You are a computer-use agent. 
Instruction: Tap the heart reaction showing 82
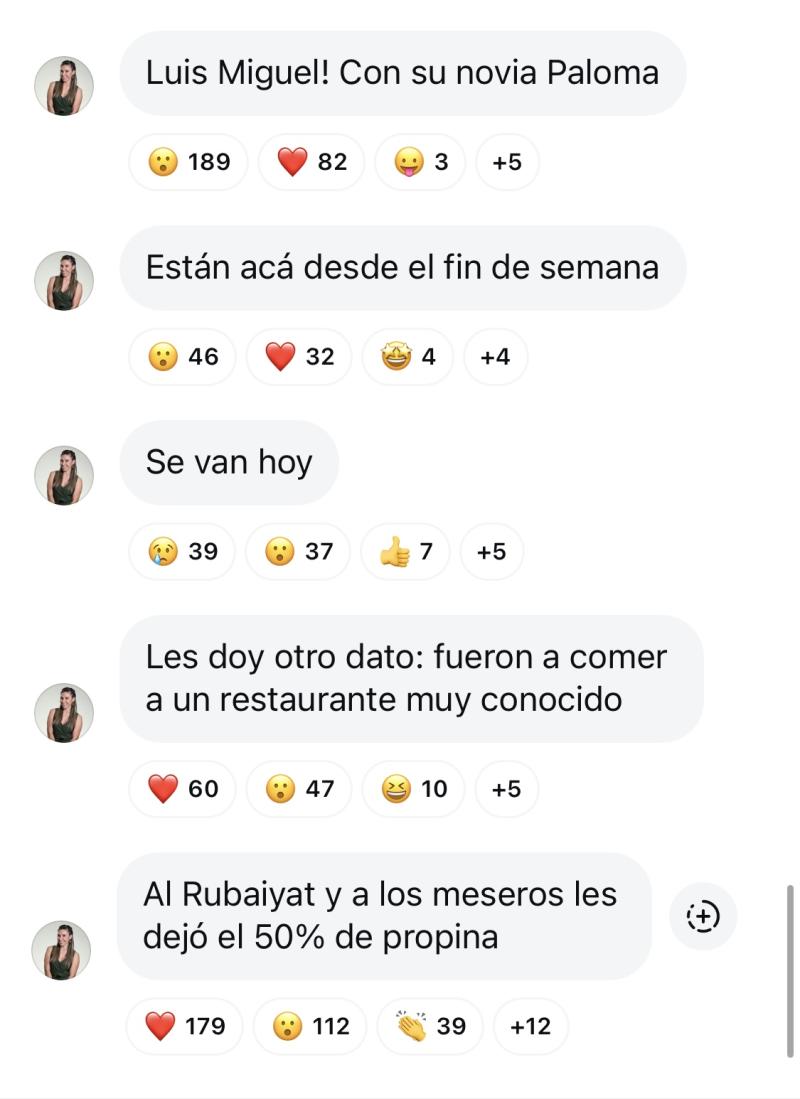click(311, 162)
